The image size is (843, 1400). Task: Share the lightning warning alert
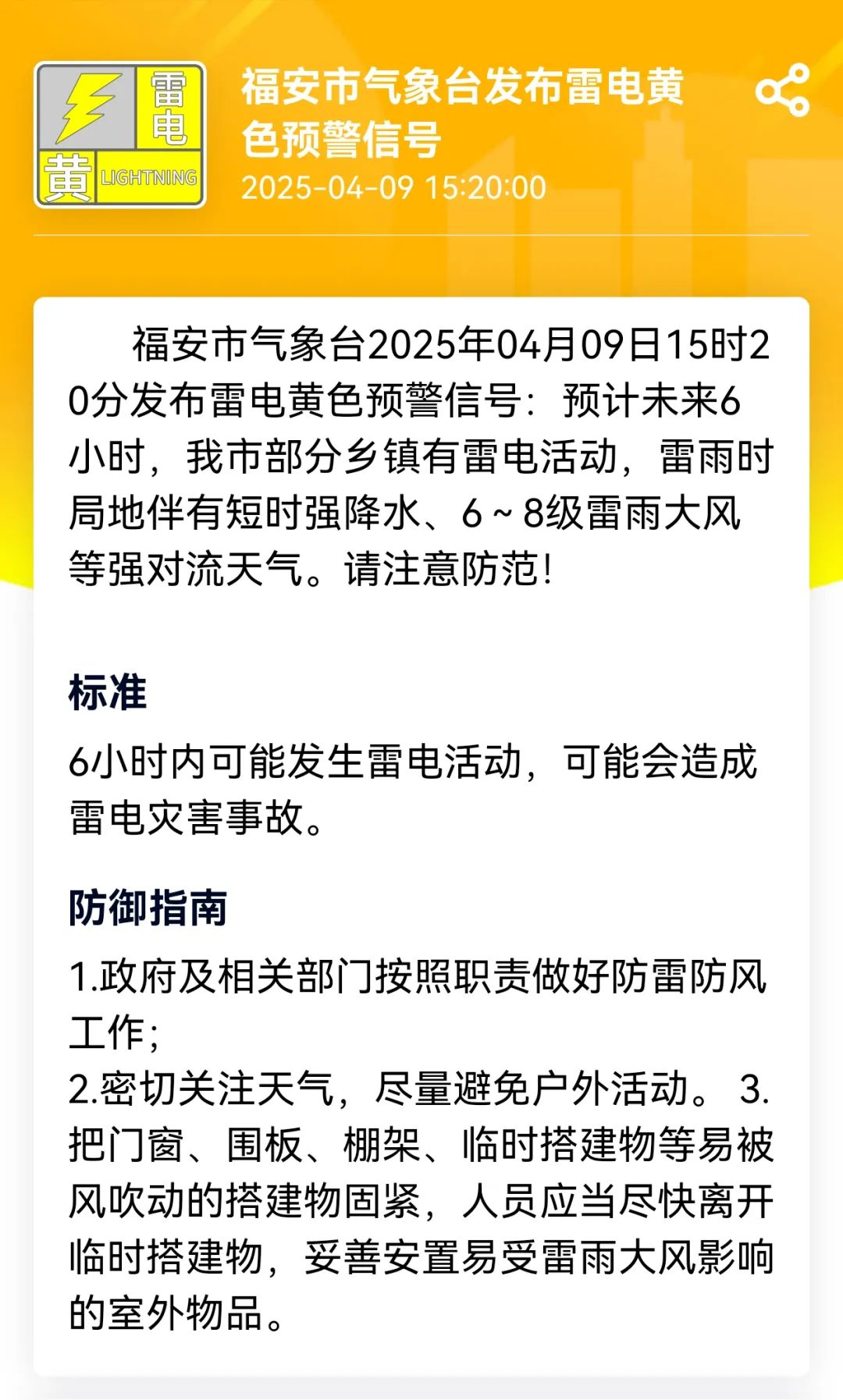(x=782, y=91)
